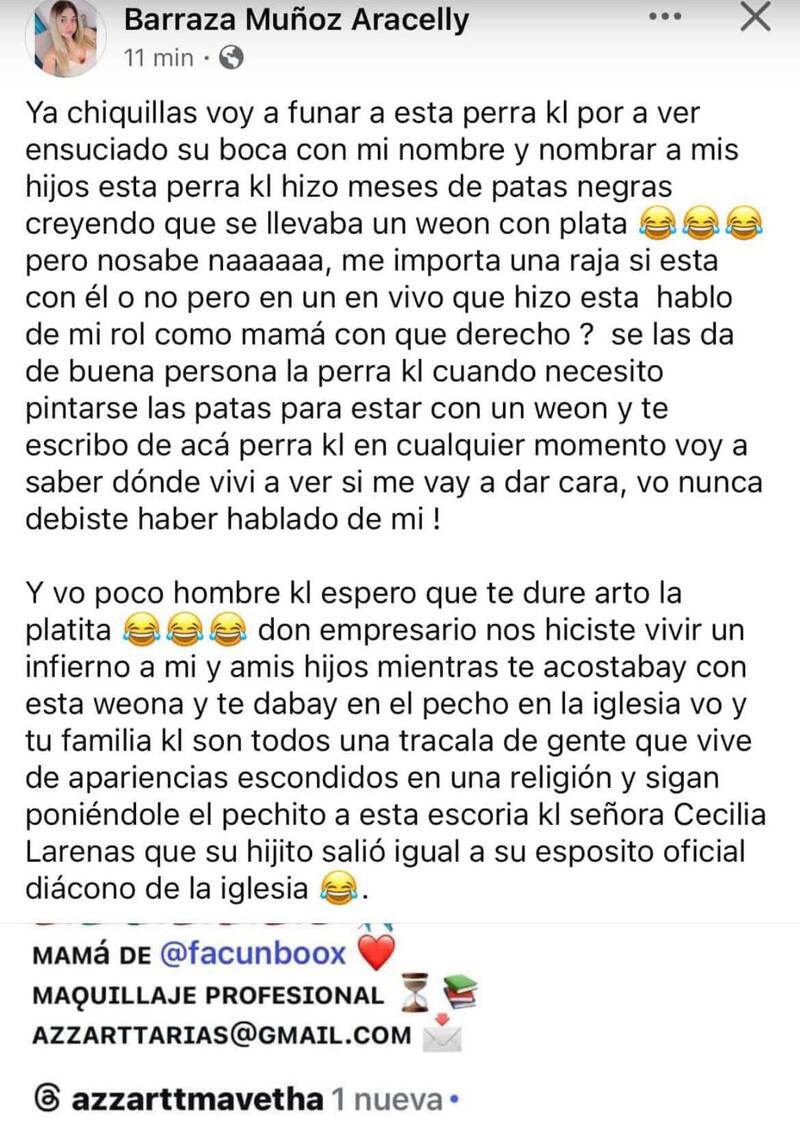
Task: Open the Barraza Muñoz Aracelly profile name
Action: click(x=297, y=20)
